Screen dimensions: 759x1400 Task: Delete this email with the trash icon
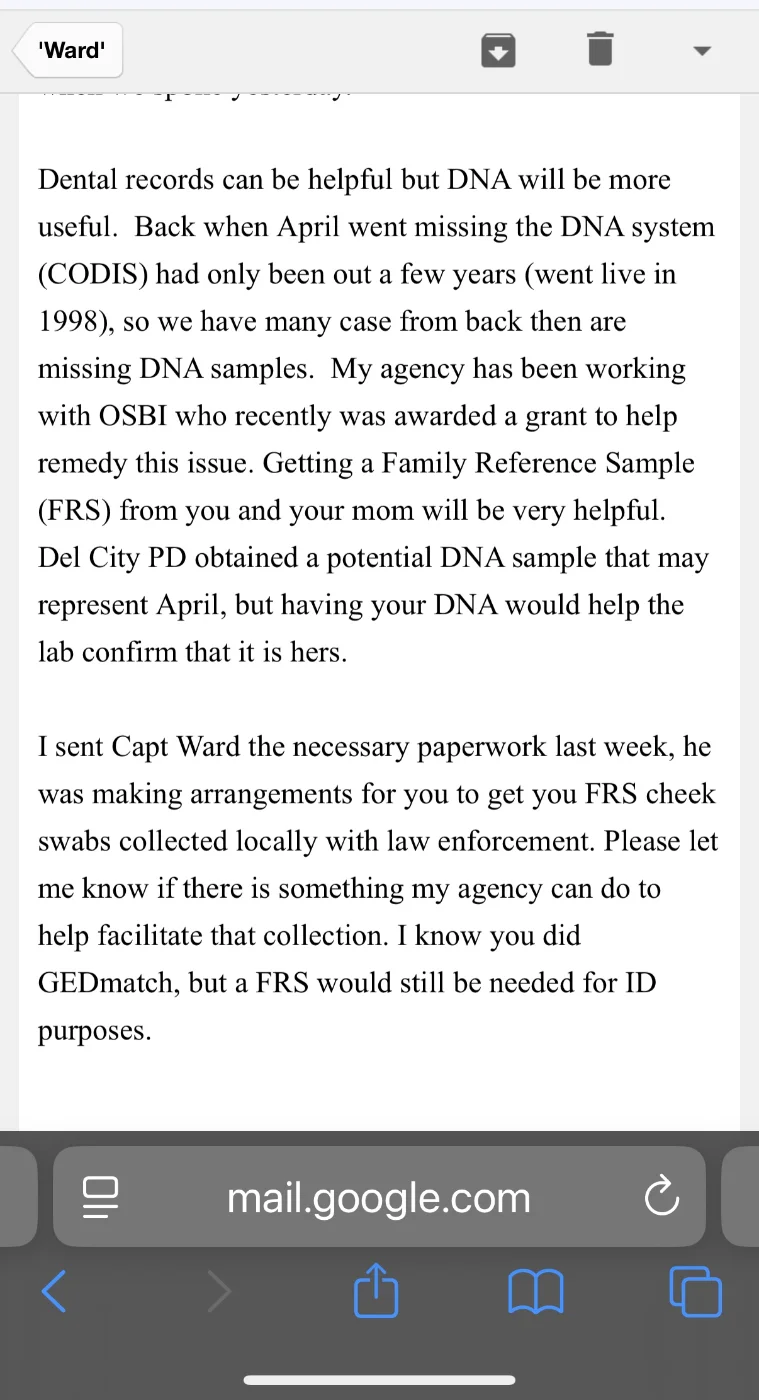[x=599, y=48]
